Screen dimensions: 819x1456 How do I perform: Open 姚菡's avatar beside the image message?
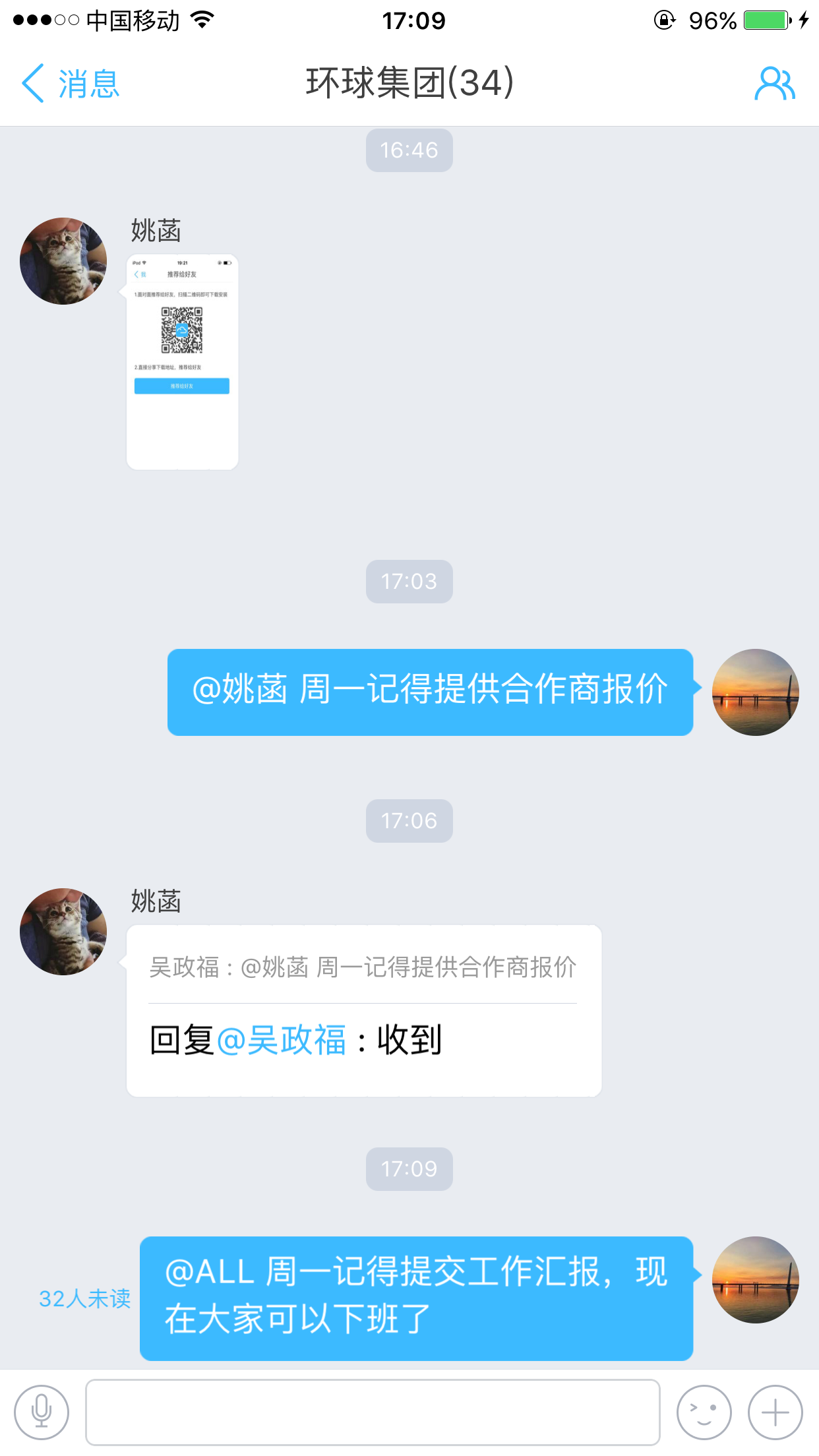pyautogui.click(x=63, y=261)
